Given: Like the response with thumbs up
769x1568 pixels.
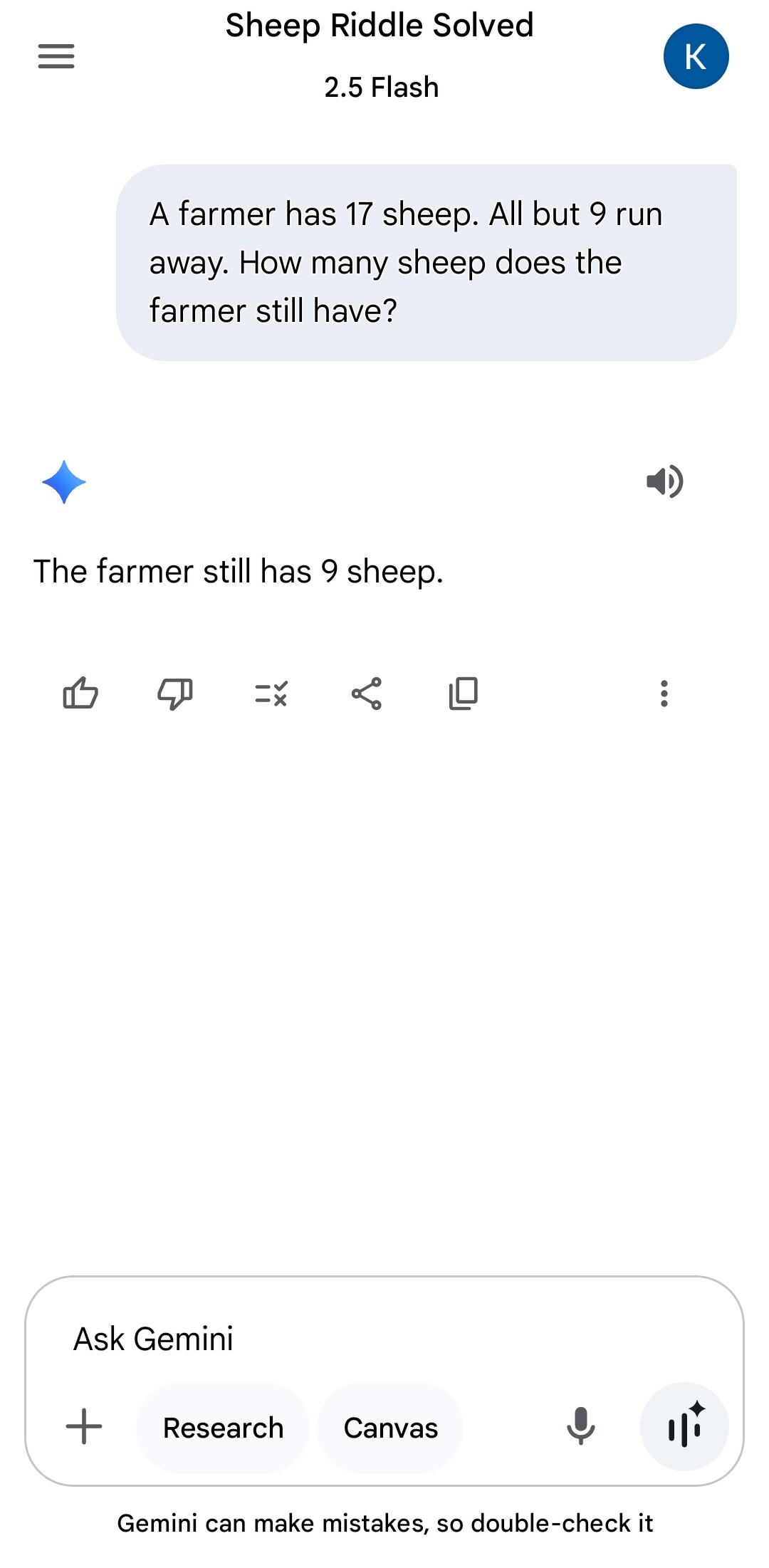Looking at the screenshot, I should 80,693.
